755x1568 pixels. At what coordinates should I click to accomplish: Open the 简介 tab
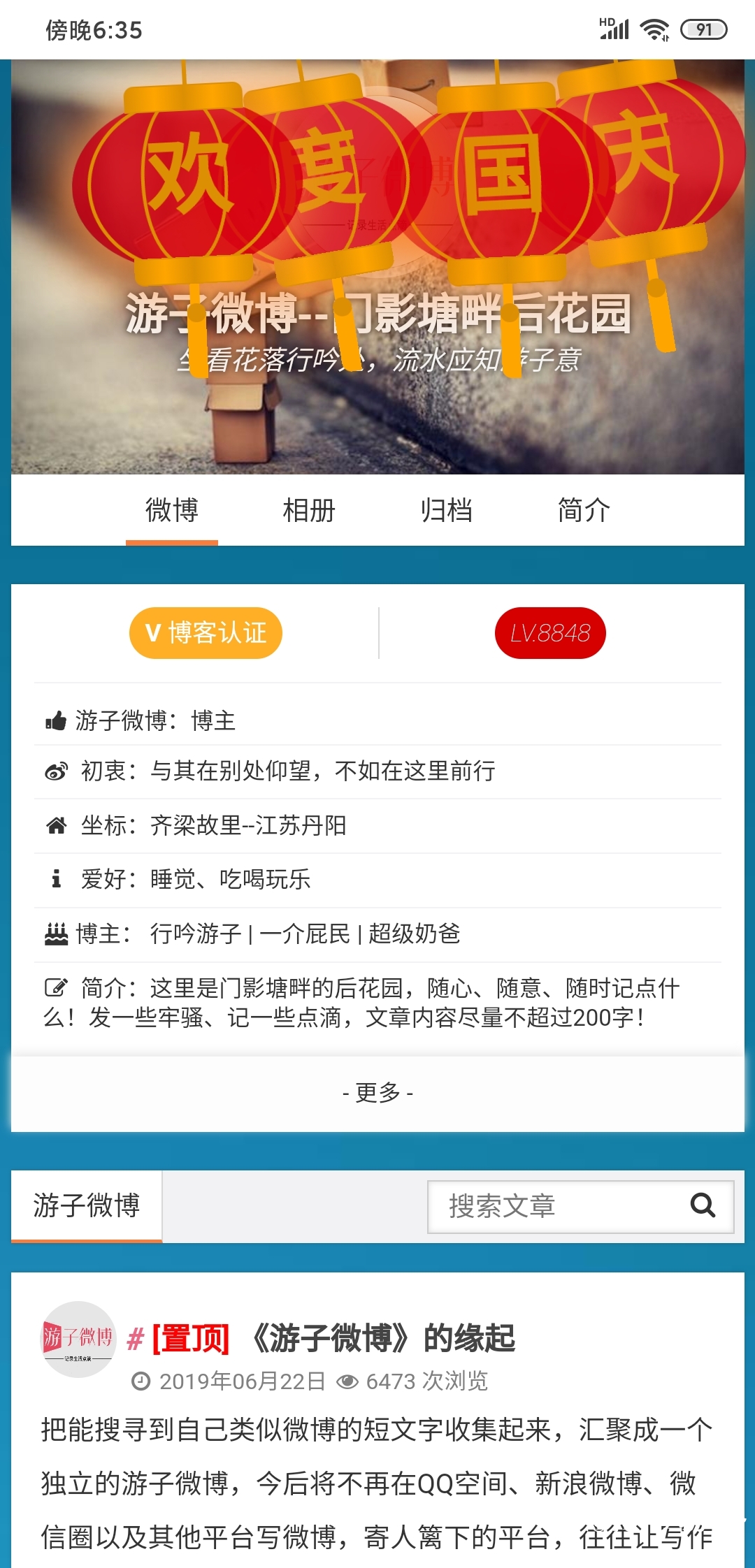[584, 510]
